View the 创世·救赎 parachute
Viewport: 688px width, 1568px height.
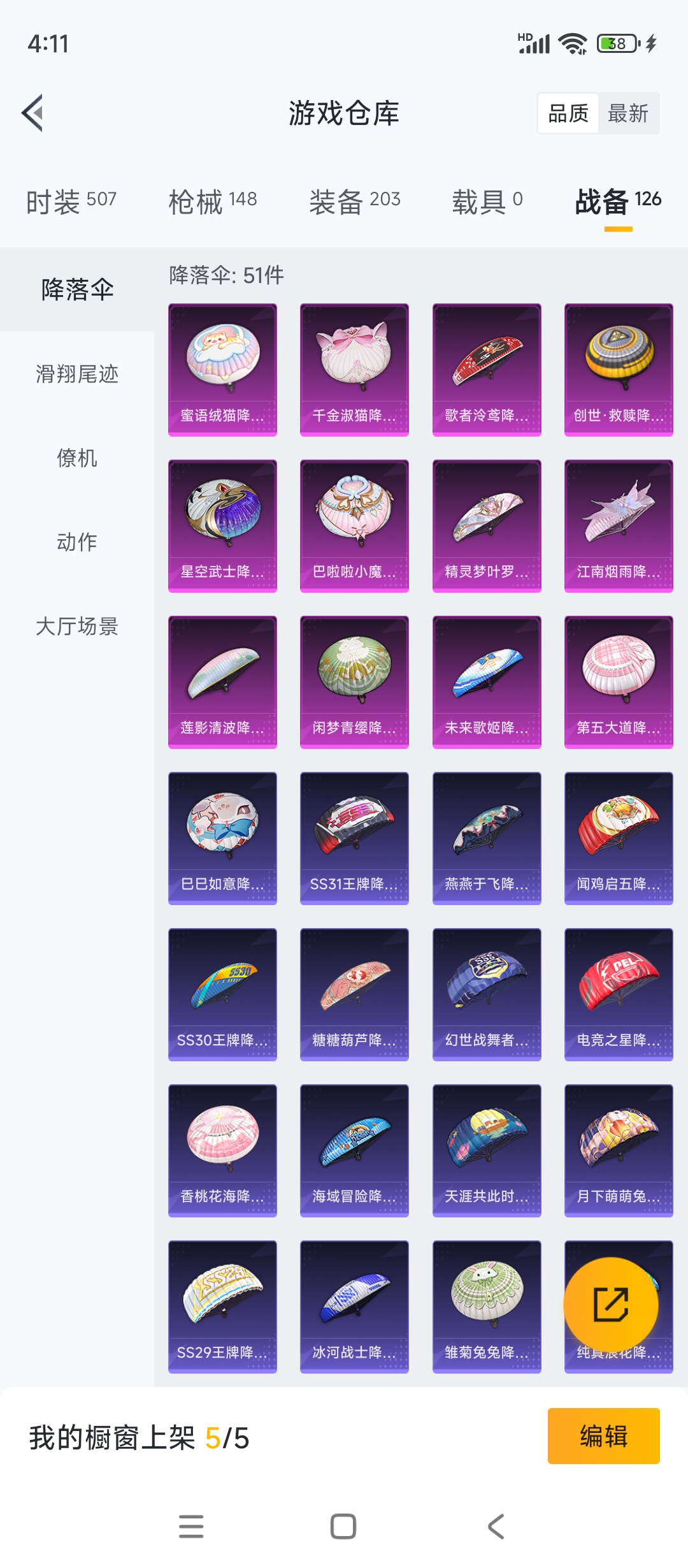coord(619,370)
